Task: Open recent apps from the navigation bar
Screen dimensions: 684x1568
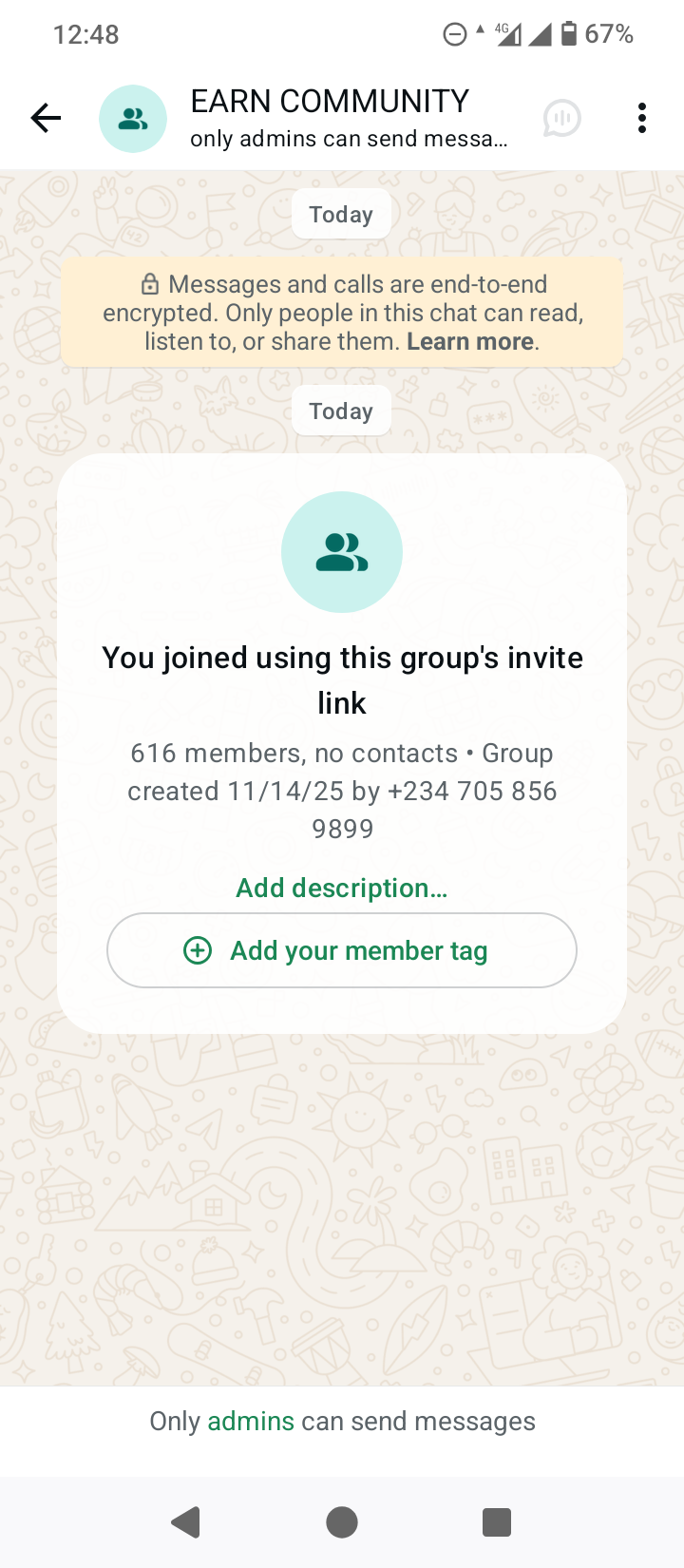Action: [x=497, y=1522]
